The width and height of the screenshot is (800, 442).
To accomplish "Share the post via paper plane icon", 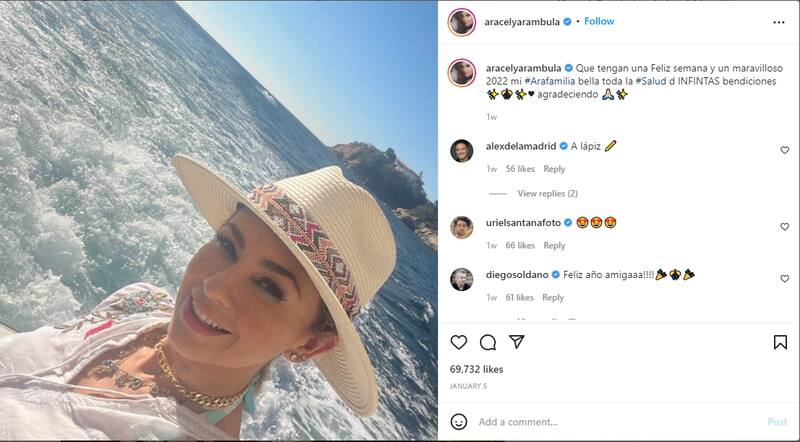I will (x=517, y=342).
